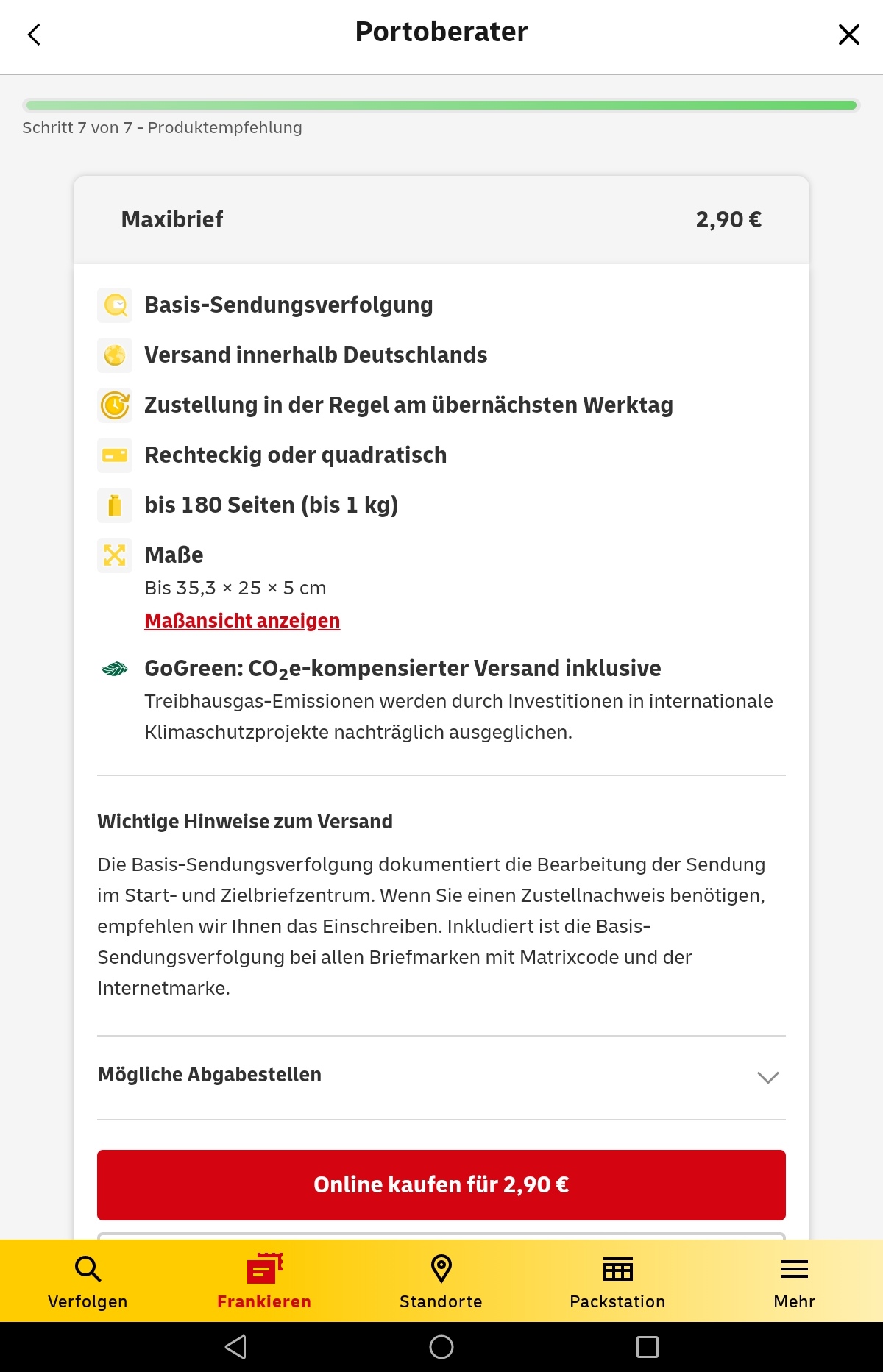Tap Online kaufen für 2,90 €
The image size is (883, 1372).
tap(441, 1184)
